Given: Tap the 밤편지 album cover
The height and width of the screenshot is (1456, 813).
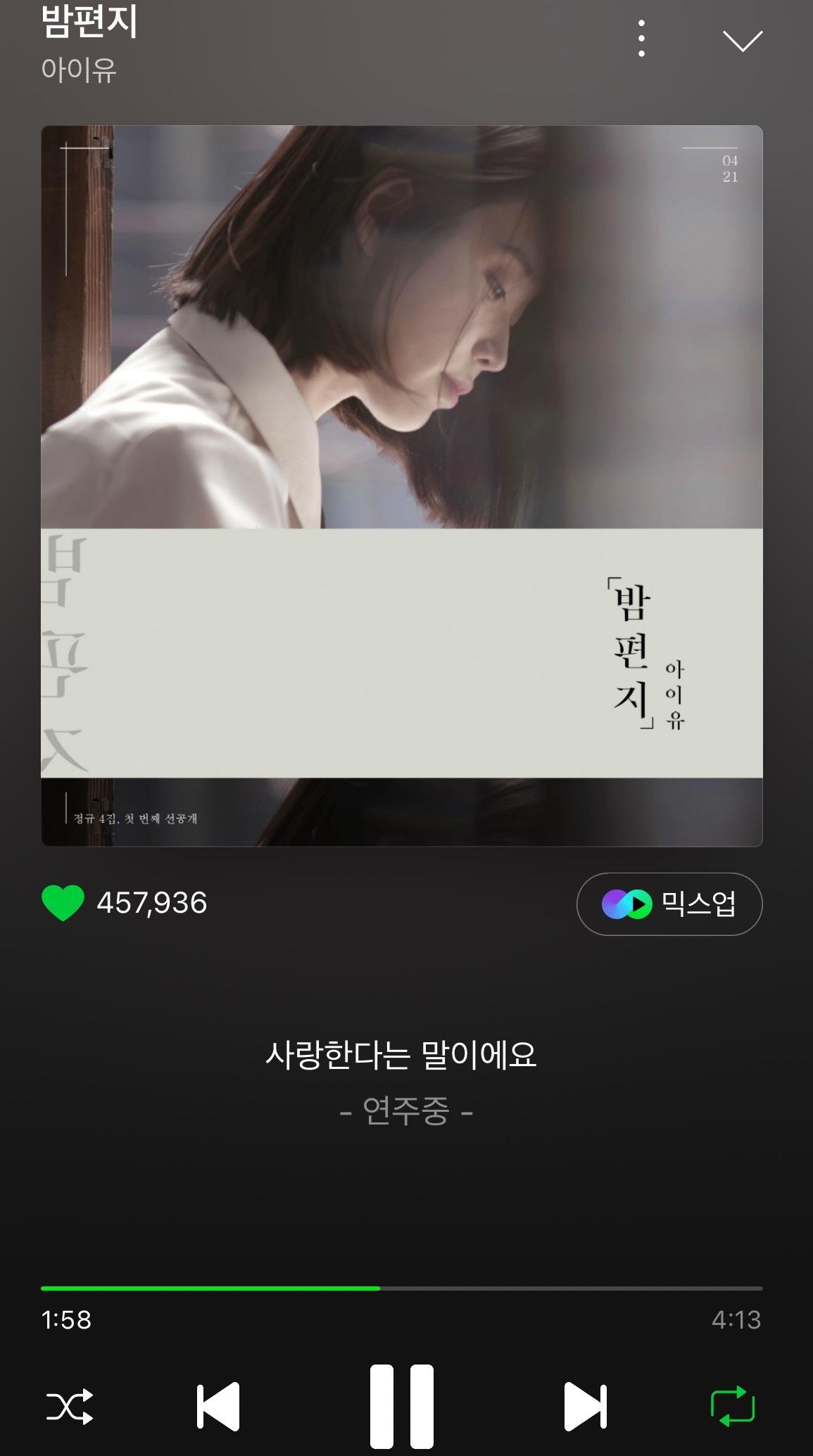Looking at the screenshot, I should tap(401, 486).
